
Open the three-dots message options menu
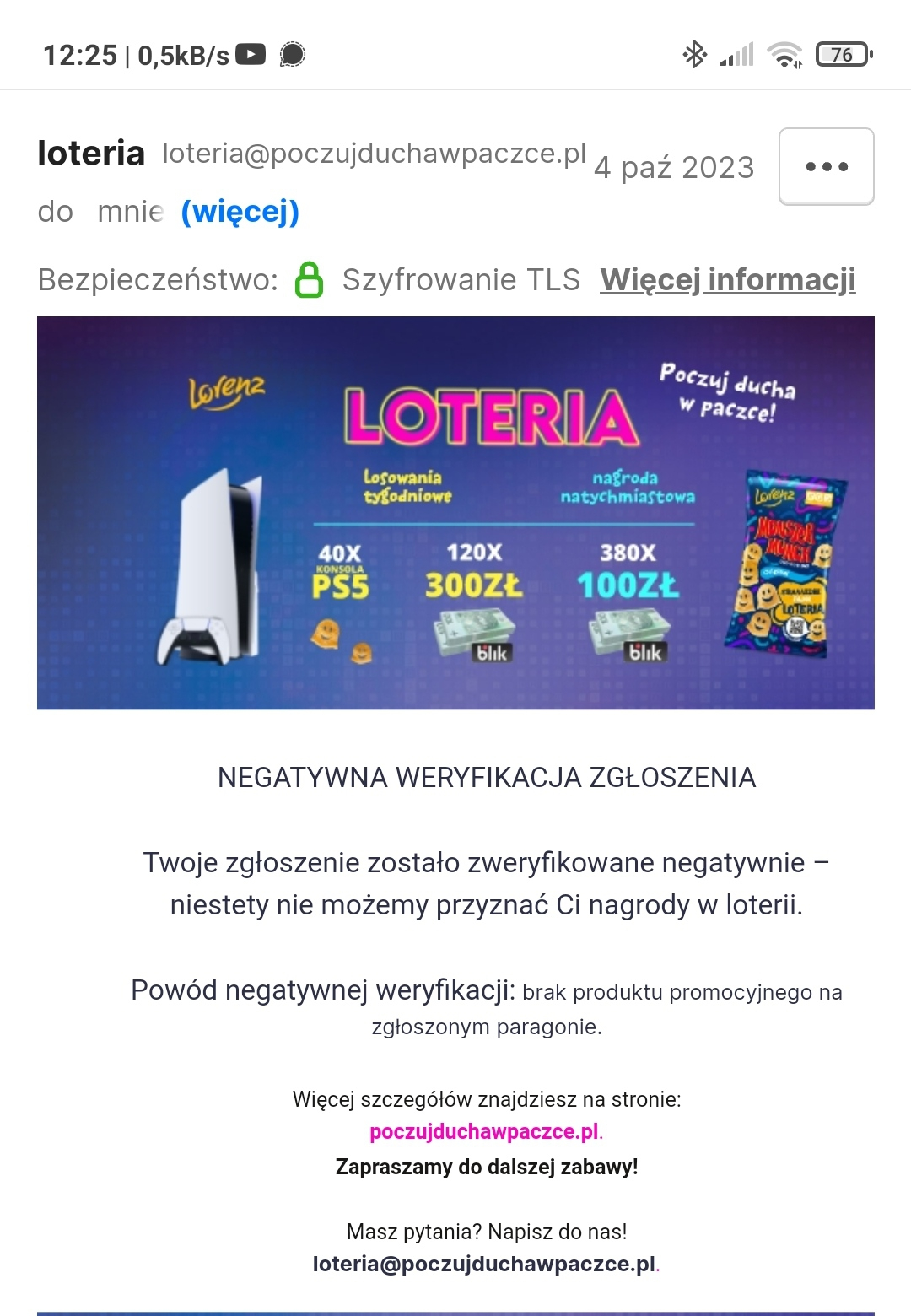826,166
